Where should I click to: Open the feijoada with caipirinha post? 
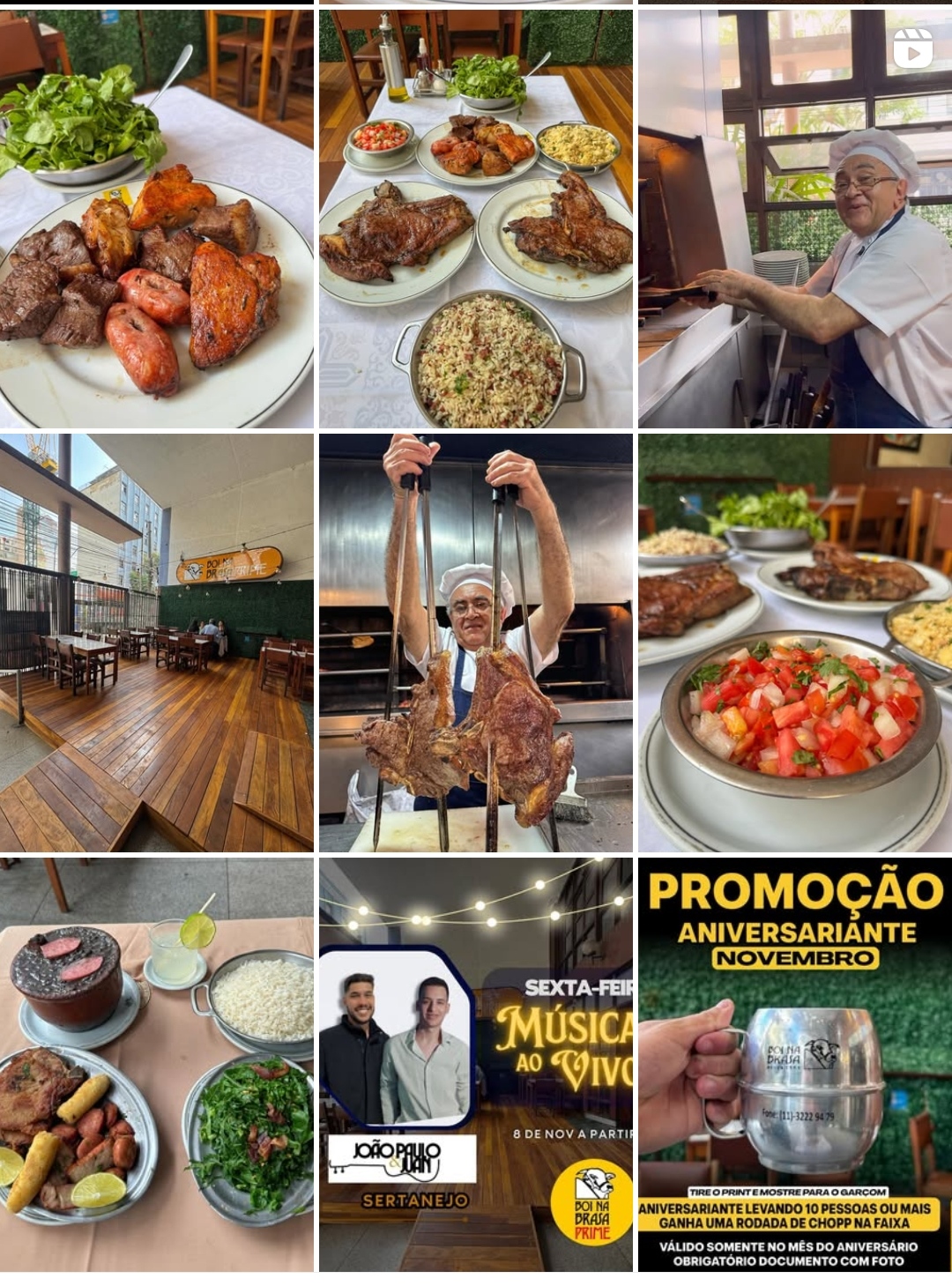tap(156, 1064)
